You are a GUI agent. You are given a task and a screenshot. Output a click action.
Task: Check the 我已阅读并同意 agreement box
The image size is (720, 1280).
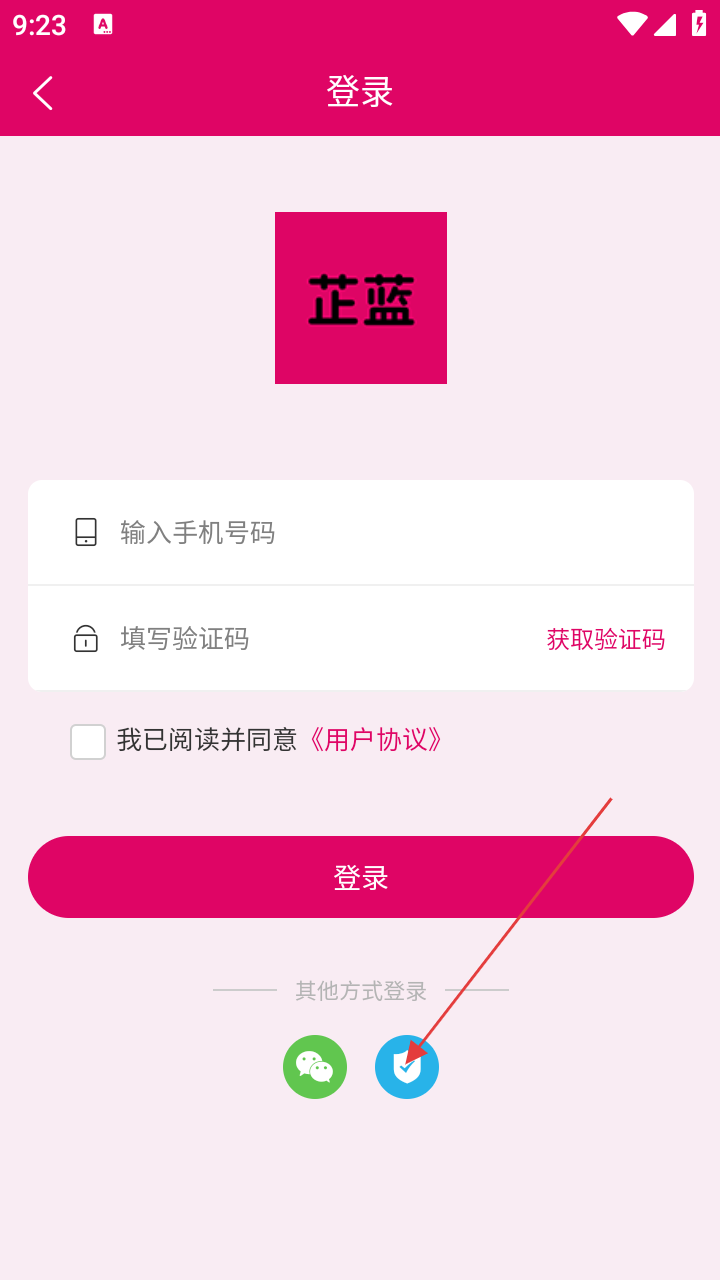pyautogui.click(x=88, y=742)
